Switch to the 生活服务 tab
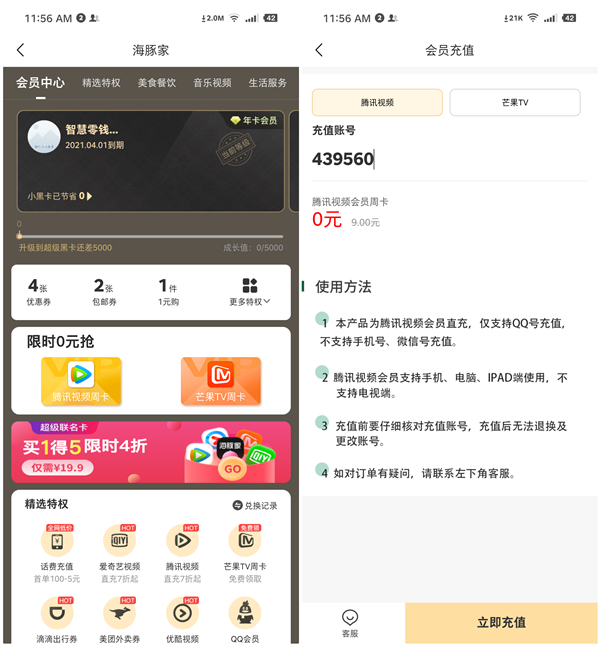Viewport: 600px width, 646px height. 267,83
